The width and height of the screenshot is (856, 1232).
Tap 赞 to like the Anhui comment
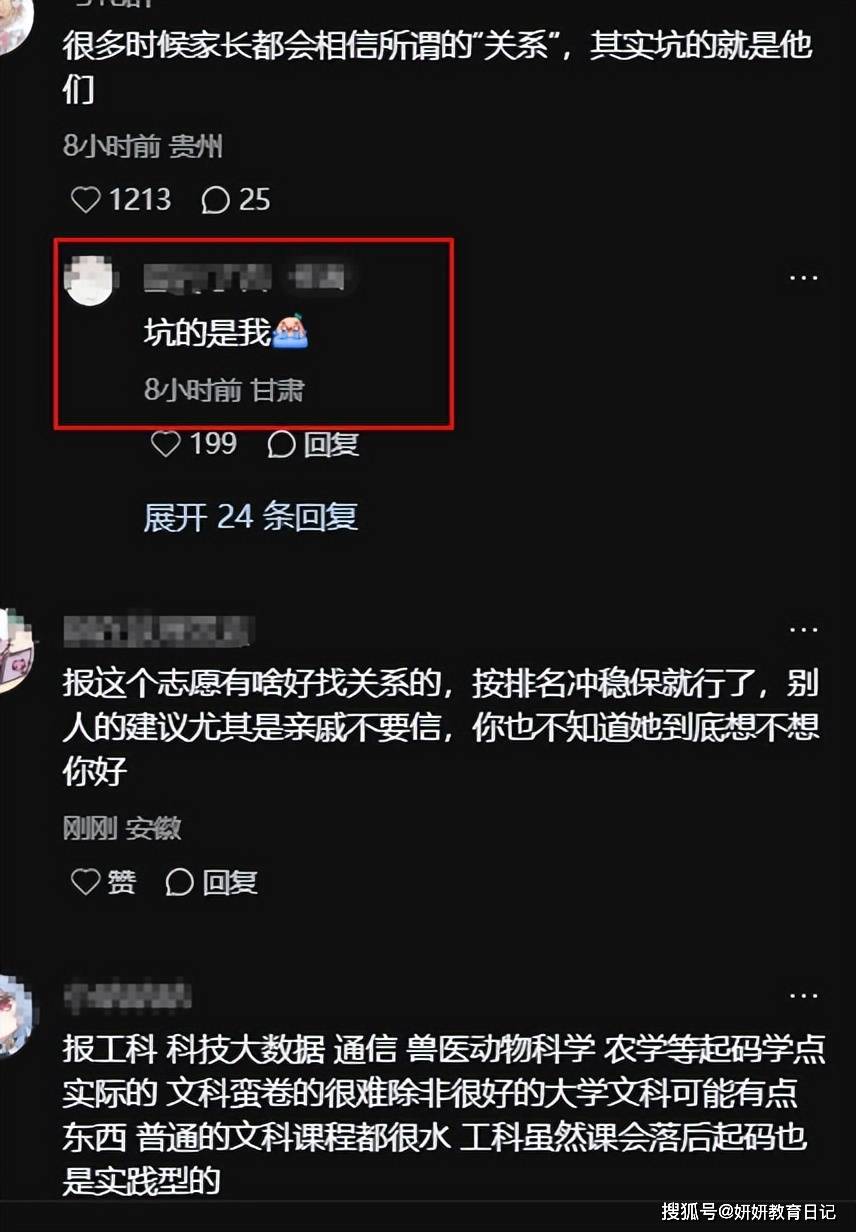(104, 881)
